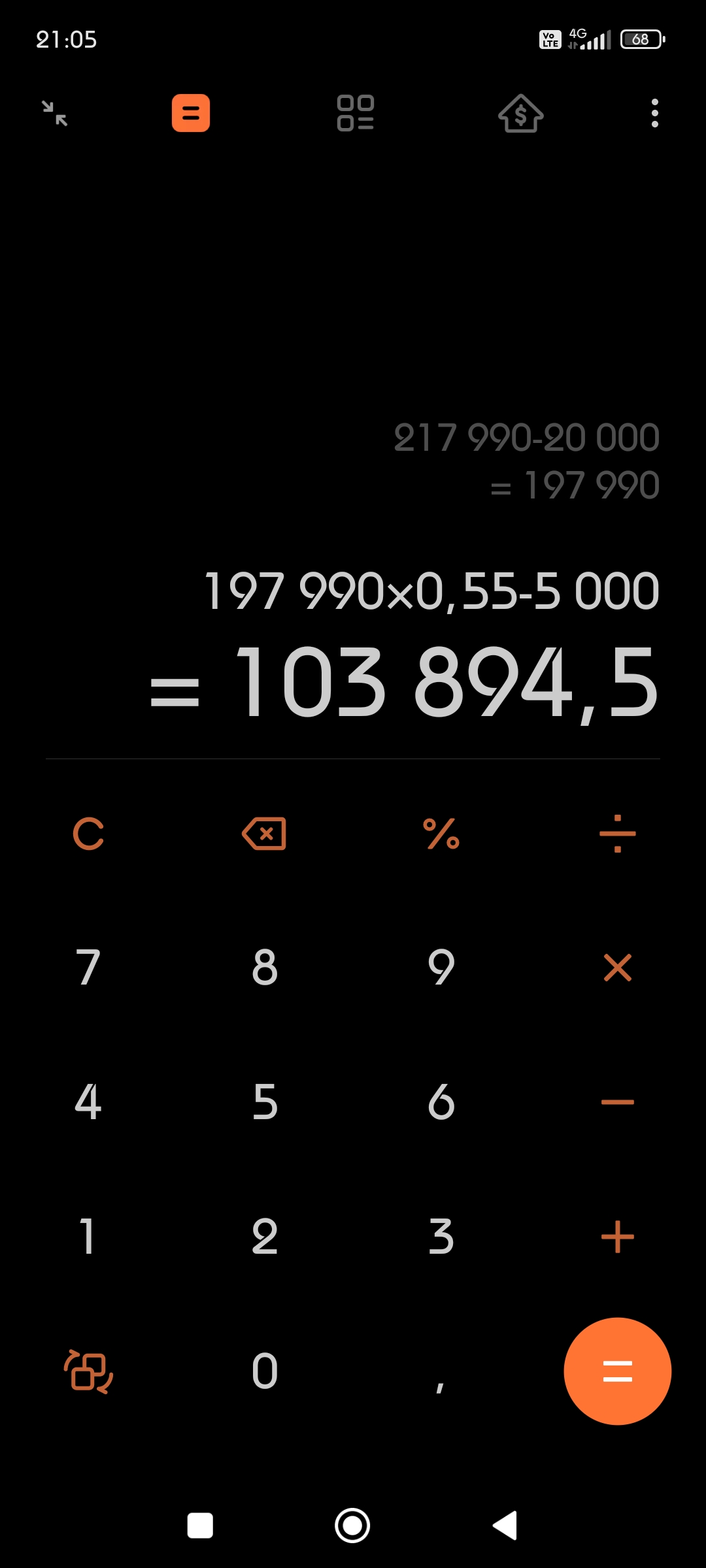Go to the system home screen

tap(352, 1526)
